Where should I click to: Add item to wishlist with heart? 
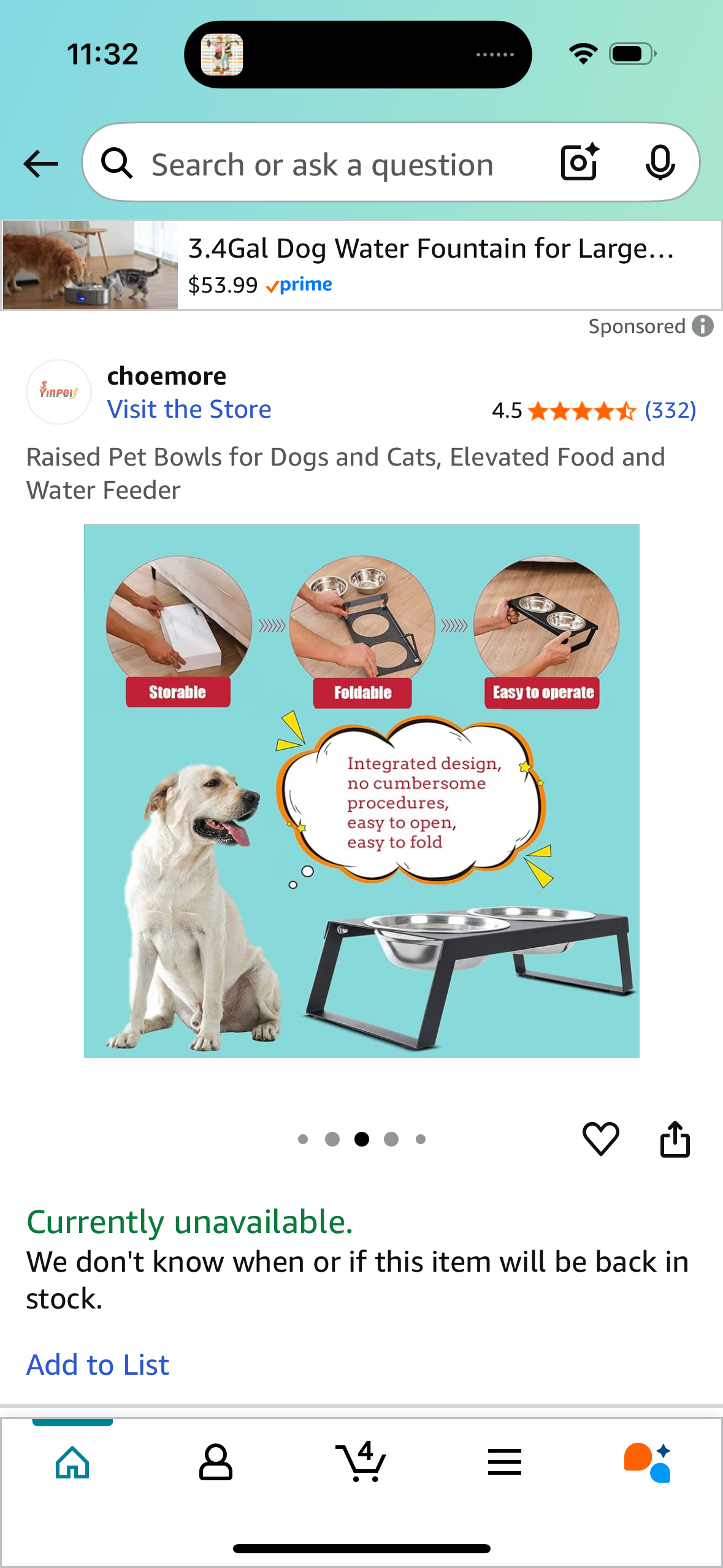[600, 1139]
